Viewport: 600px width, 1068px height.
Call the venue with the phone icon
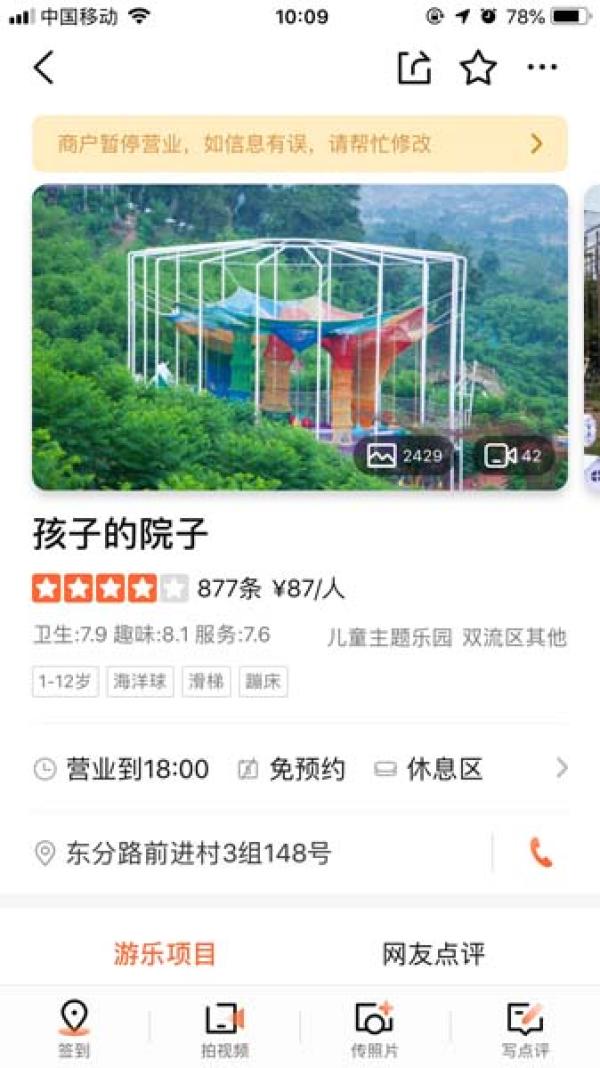(x=541, y=853)
